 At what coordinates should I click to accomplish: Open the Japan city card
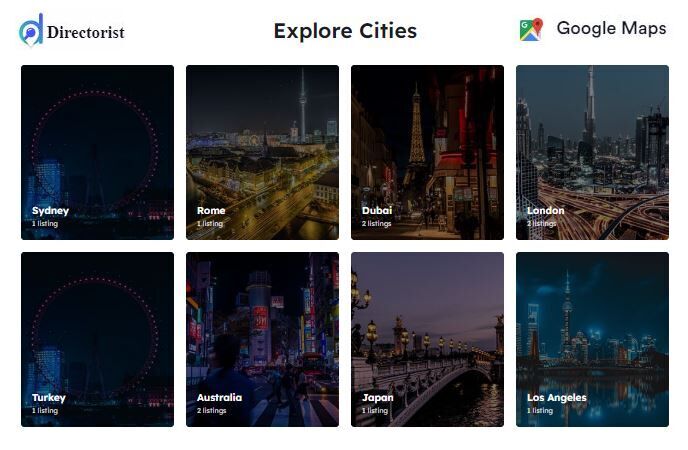tap(427, 339)
